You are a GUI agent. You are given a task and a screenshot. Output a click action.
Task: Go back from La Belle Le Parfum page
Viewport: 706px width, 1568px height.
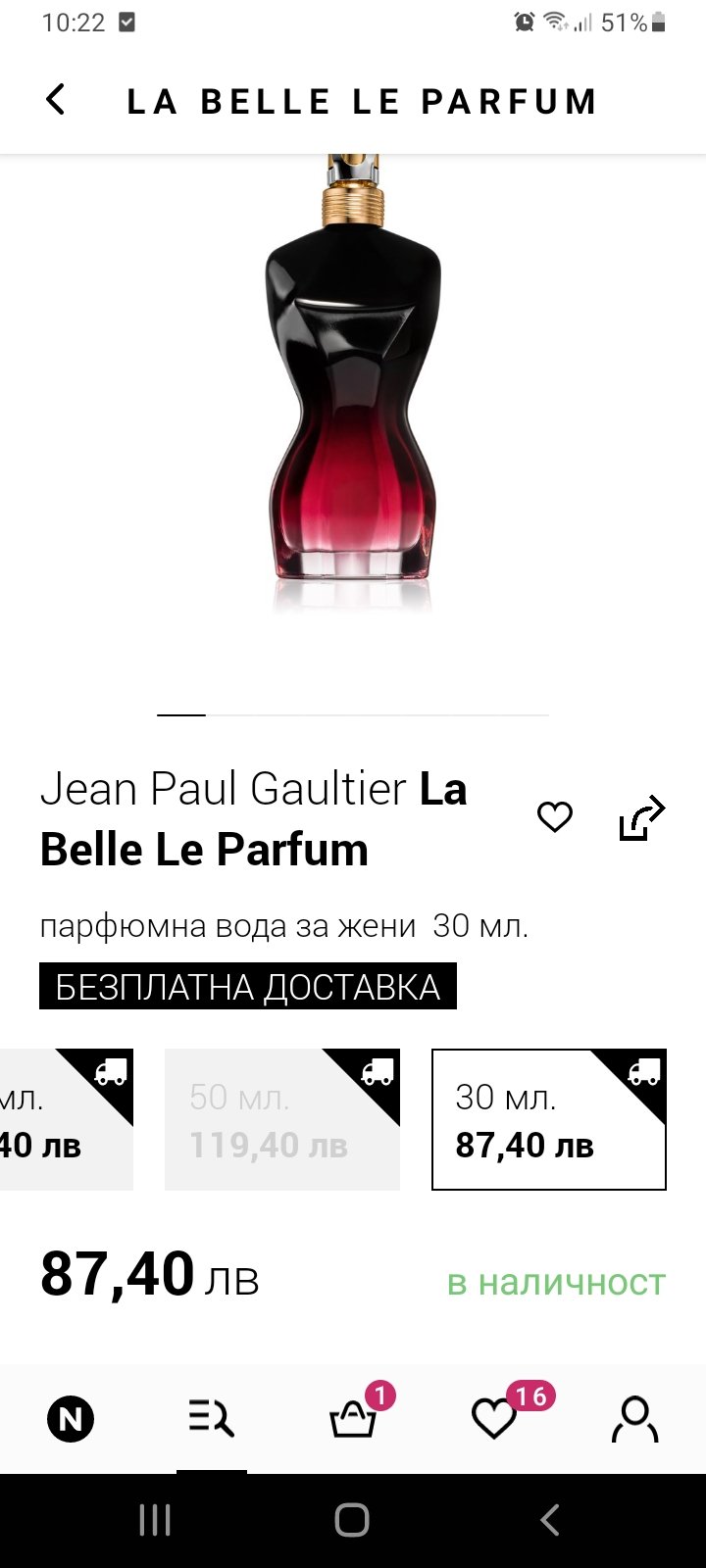tap(56, 100)
